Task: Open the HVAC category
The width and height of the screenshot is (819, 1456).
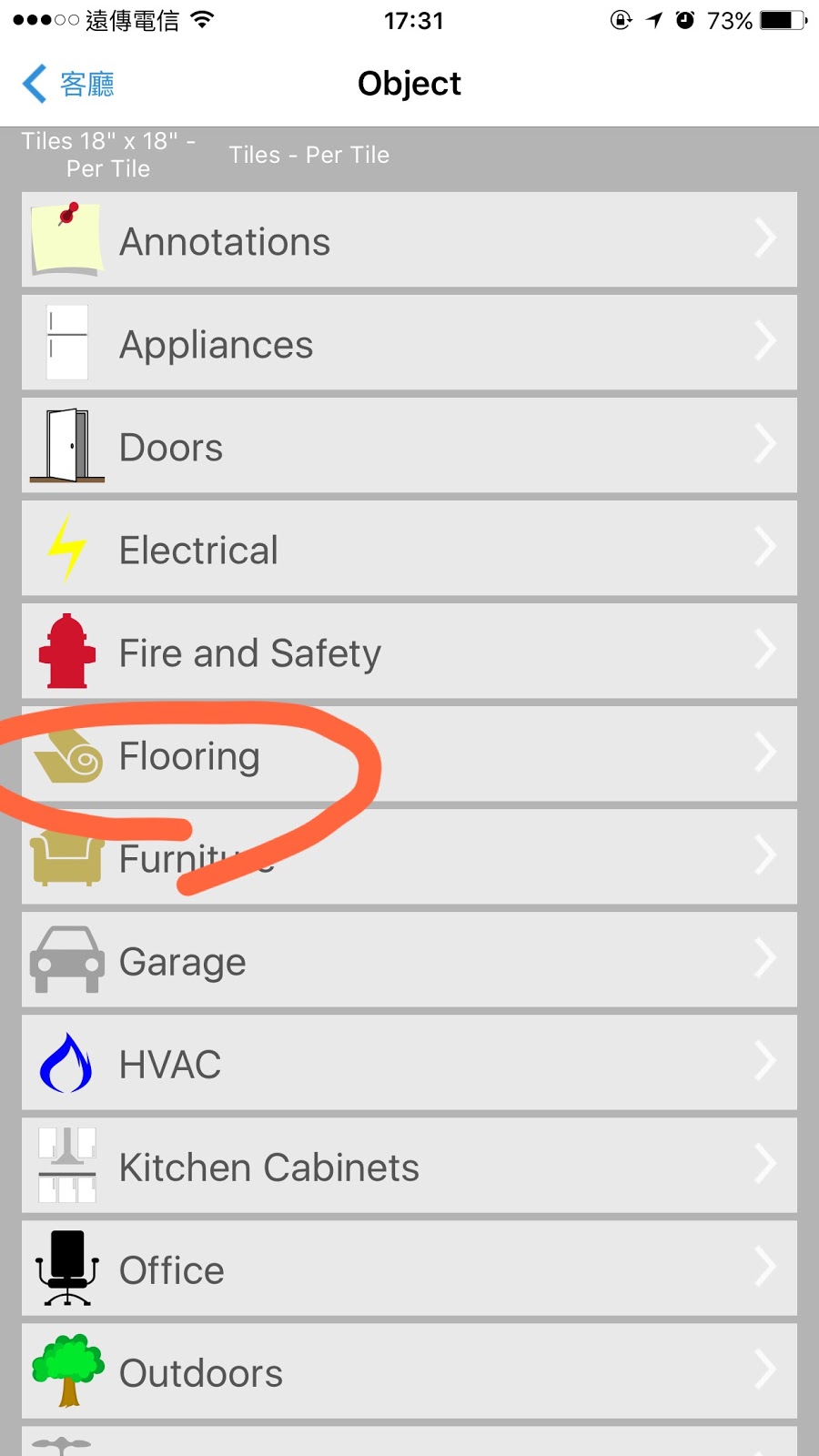Action: click(x=409, y=1063)
